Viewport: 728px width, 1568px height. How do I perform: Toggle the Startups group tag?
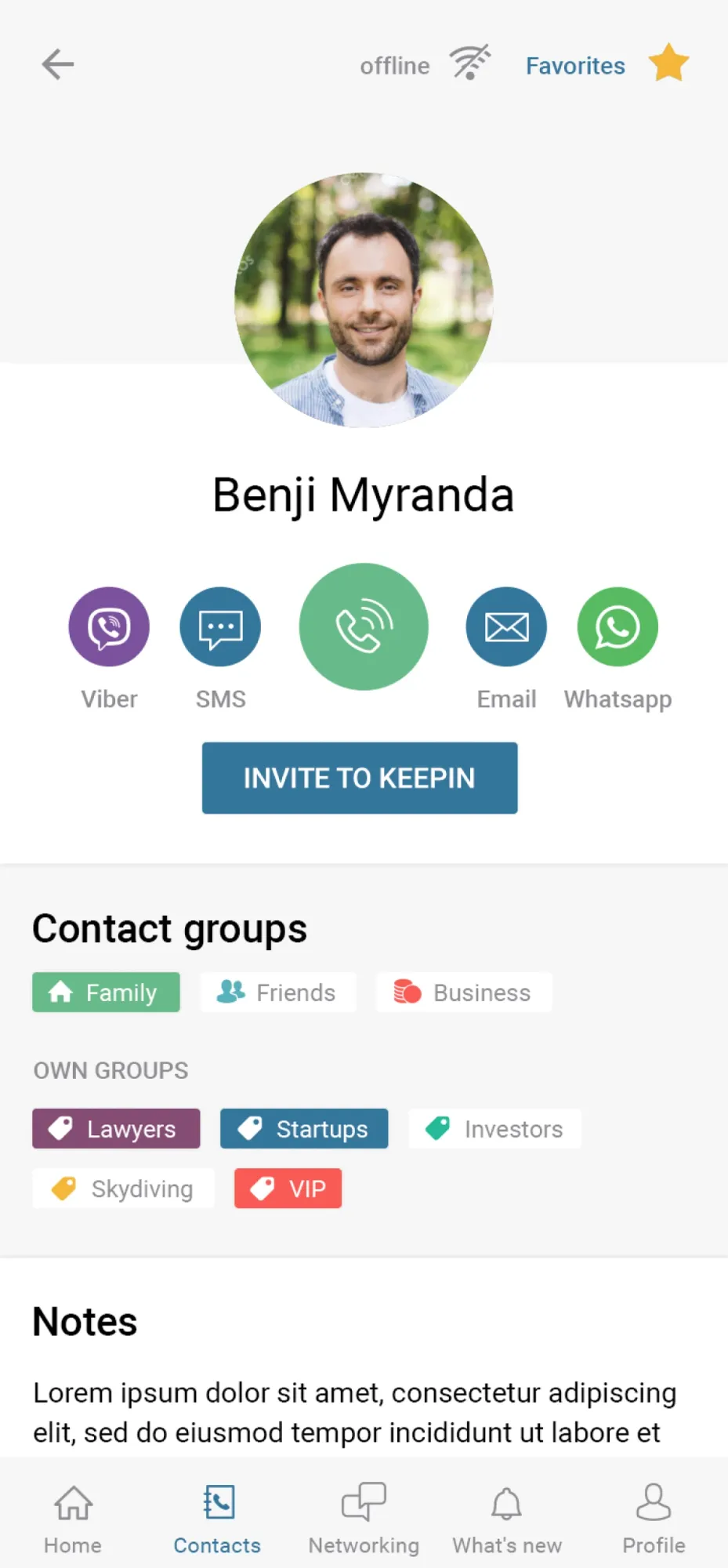(304, 1129)
